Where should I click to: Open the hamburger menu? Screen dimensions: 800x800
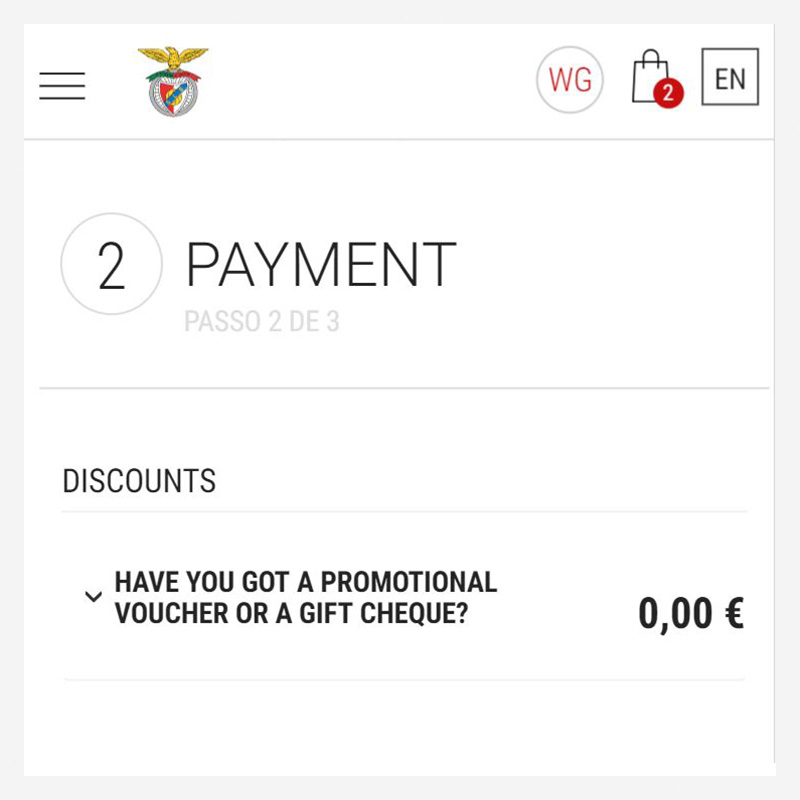(x=62, y=85)
